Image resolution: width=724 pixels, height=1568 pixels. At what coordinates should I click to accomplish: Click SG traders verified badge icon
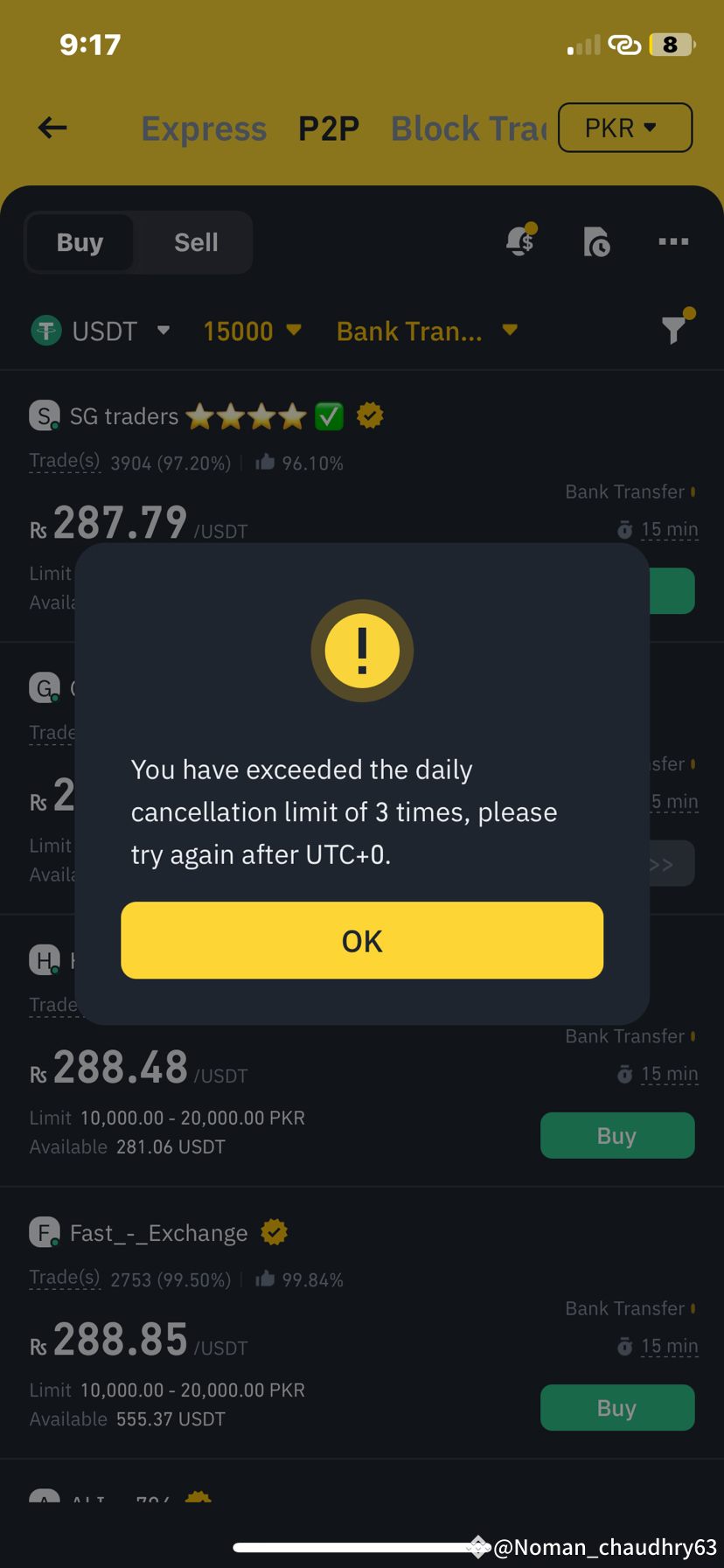pos(369,415)
